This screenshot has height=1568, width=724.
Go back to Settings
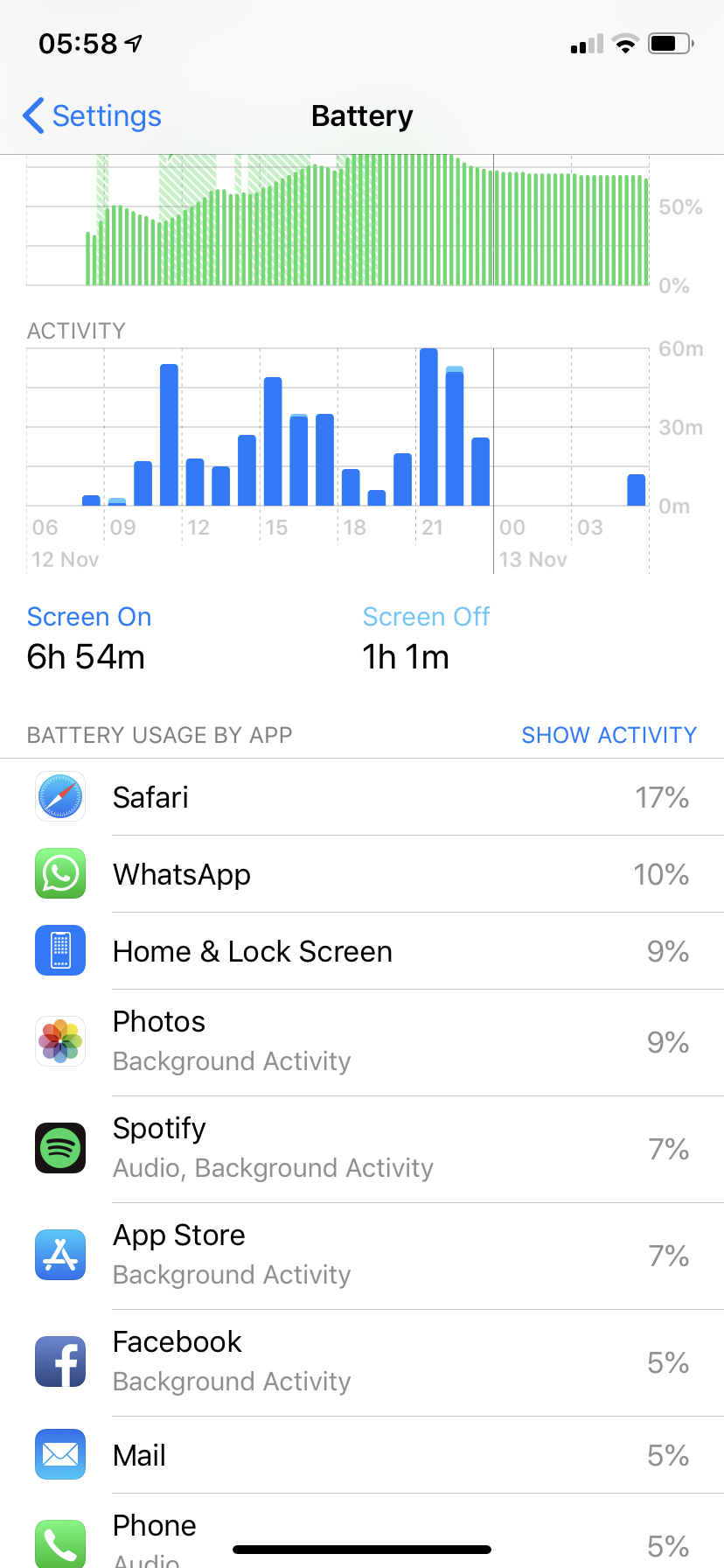(x=92, y=115)
